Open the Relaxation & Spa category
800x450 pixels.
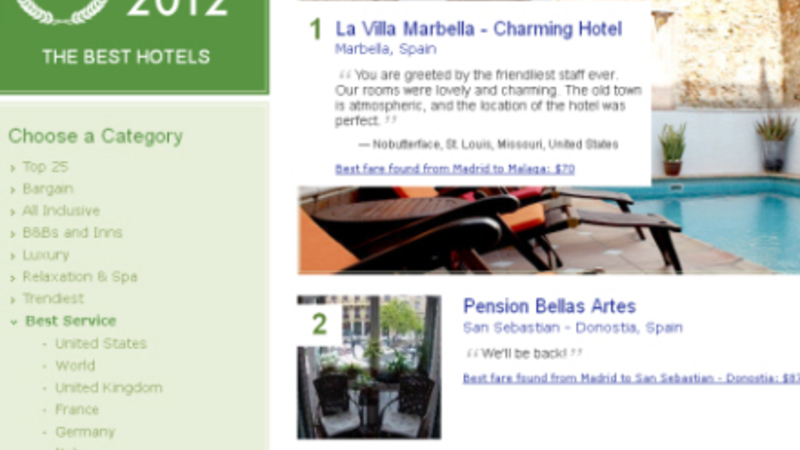tap(80, 276)
